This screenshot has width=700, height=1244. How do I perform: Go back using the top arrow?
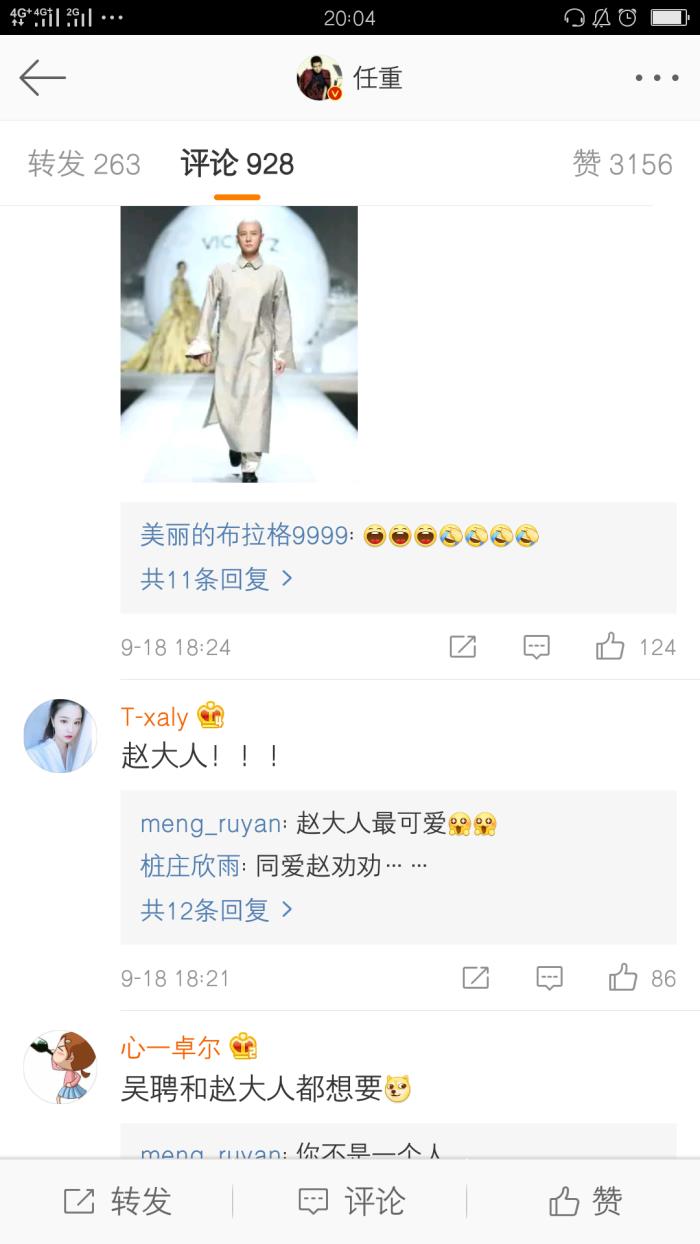click(x=42, y=78)
